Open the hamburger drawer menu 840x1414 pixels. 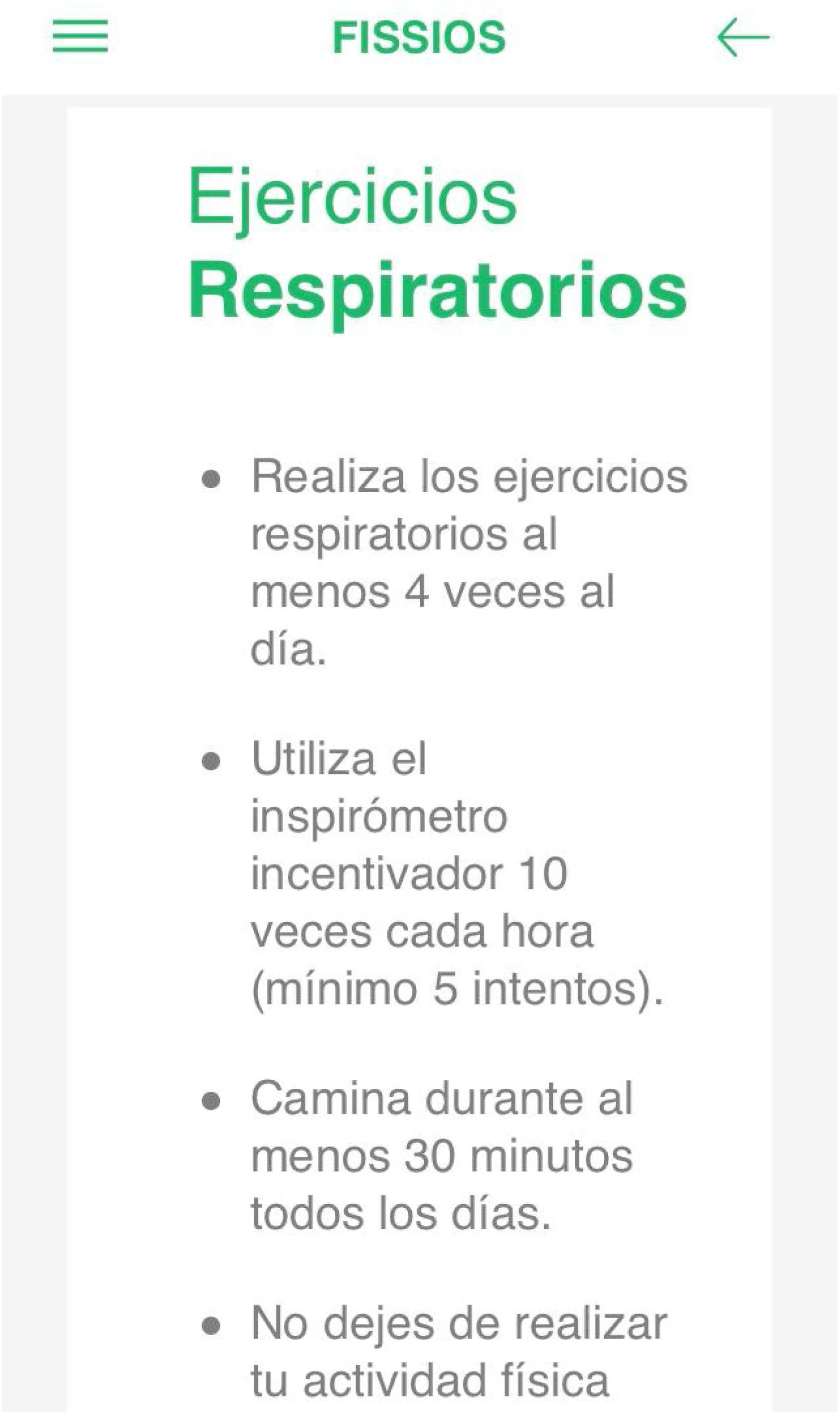click(x=80, y=36)
